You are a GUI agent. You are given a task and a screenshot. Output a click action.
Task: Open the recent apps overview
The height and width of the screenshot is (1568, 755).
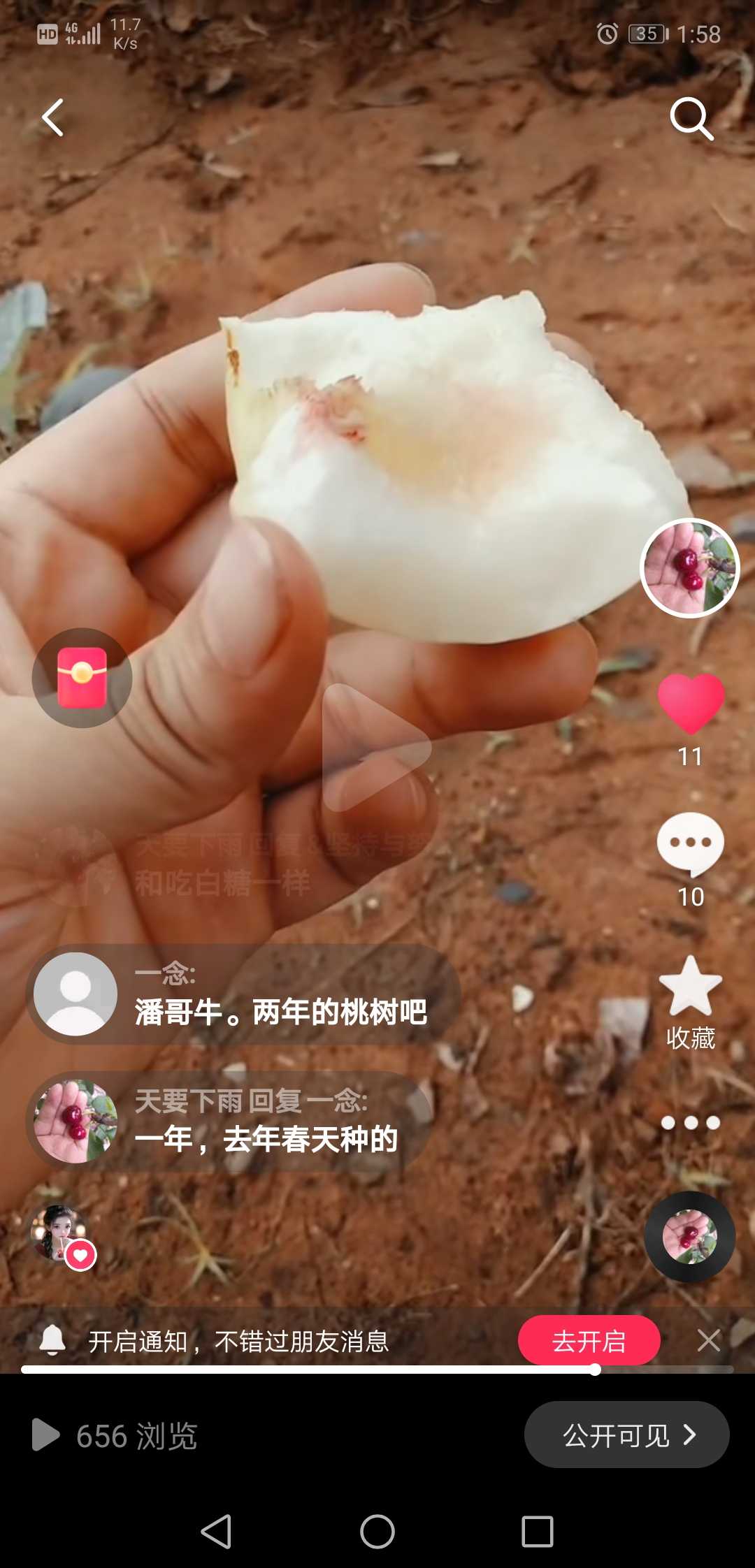[538, 1532]
